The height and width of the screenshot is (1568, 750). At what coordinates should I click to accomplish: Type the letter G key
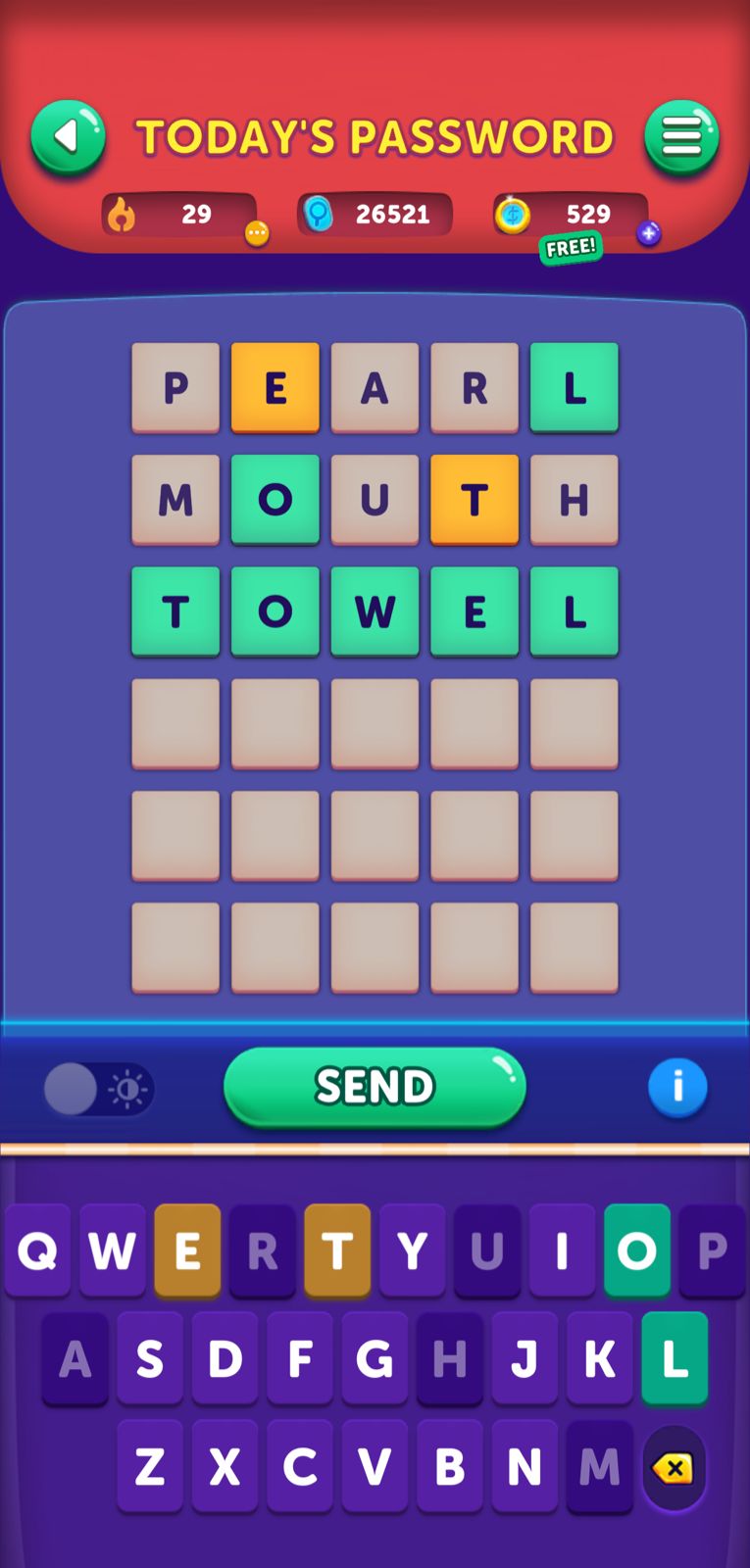(x=375, y=1359)
